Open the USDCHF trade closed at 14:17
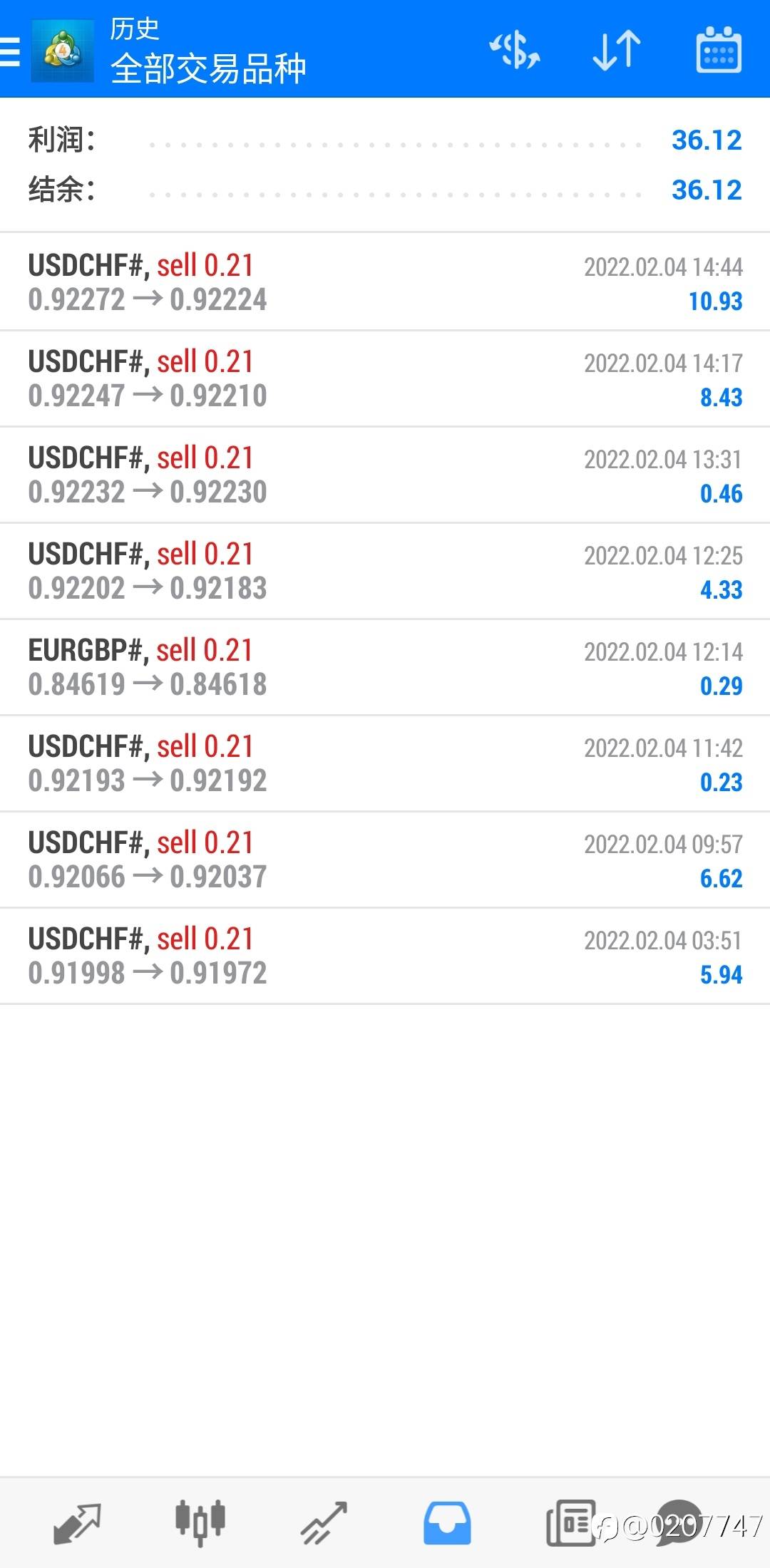 click(385, 378)
